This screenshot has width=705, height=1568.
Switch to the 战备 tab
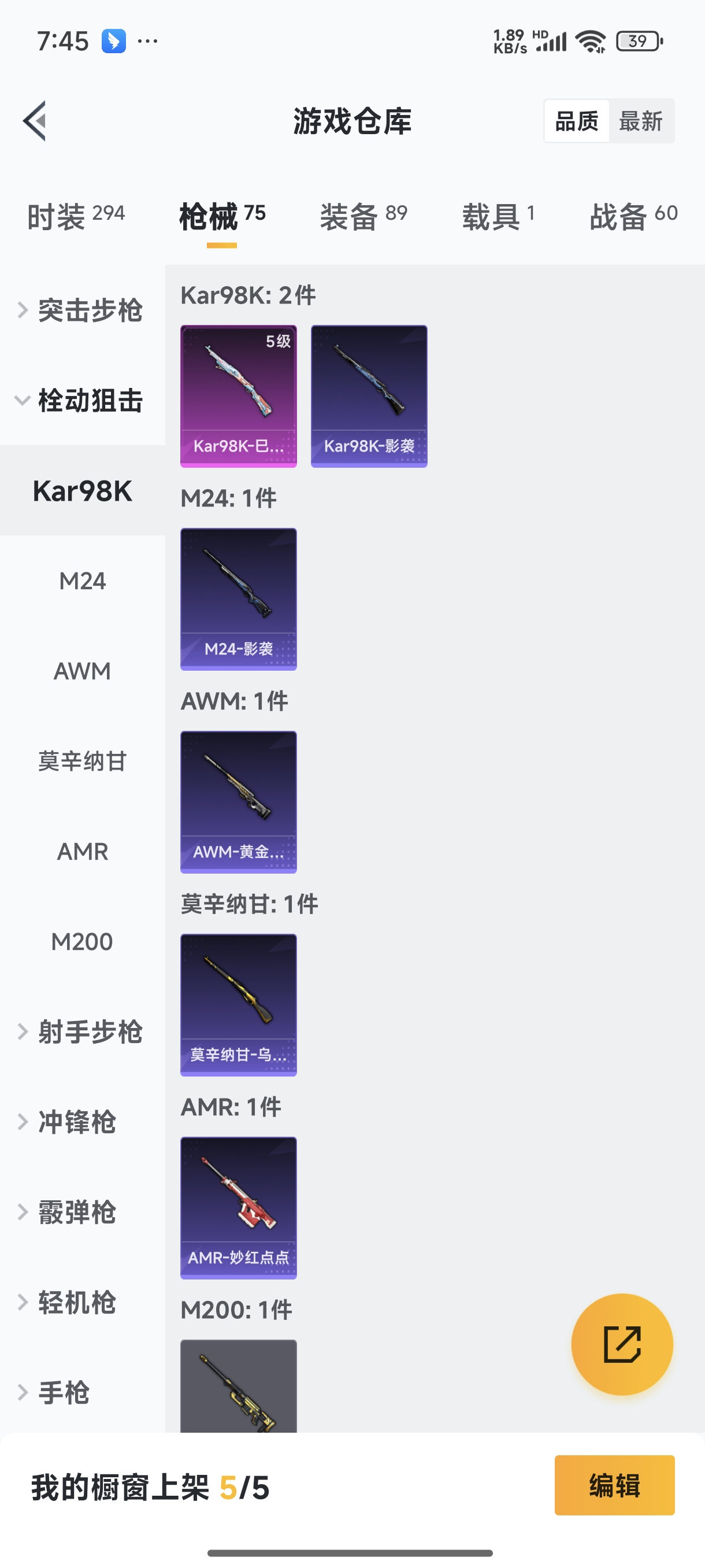633,216
